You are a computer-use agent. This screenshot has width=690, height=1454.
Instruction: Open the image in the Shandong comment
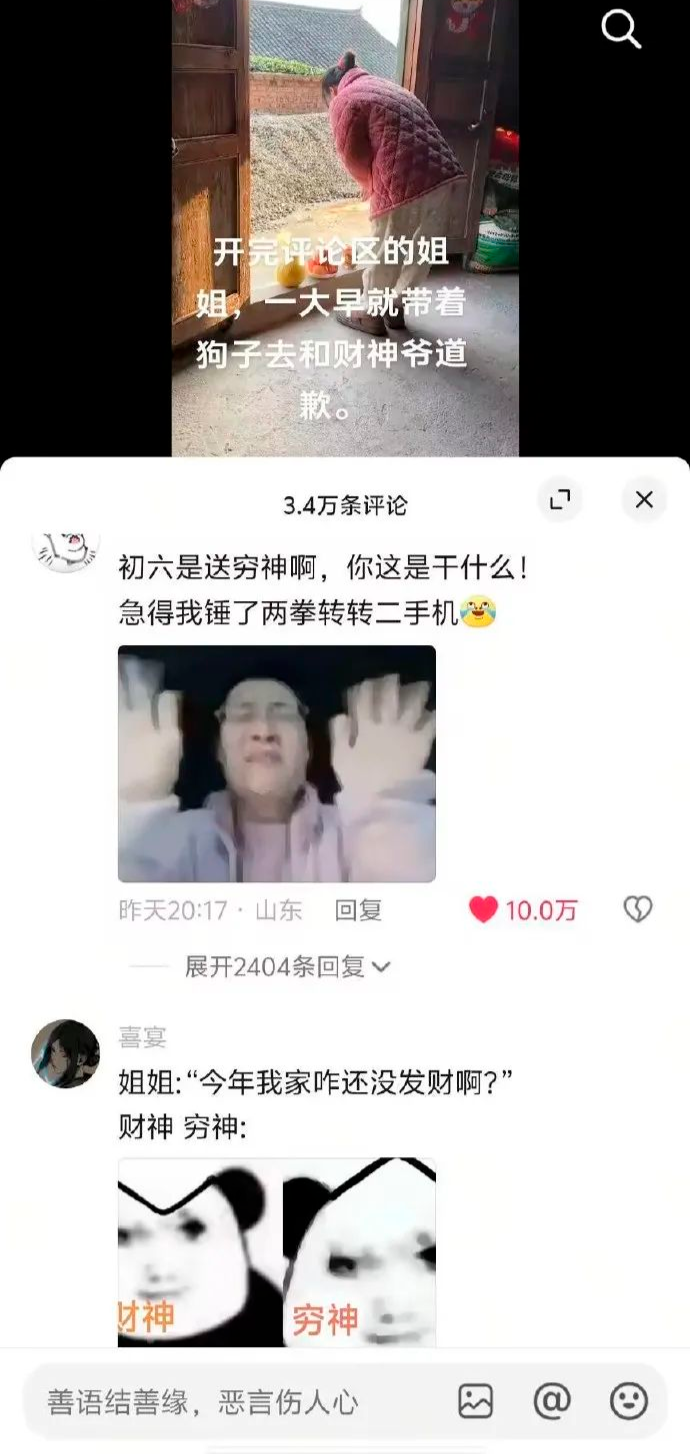coord(277,763)
